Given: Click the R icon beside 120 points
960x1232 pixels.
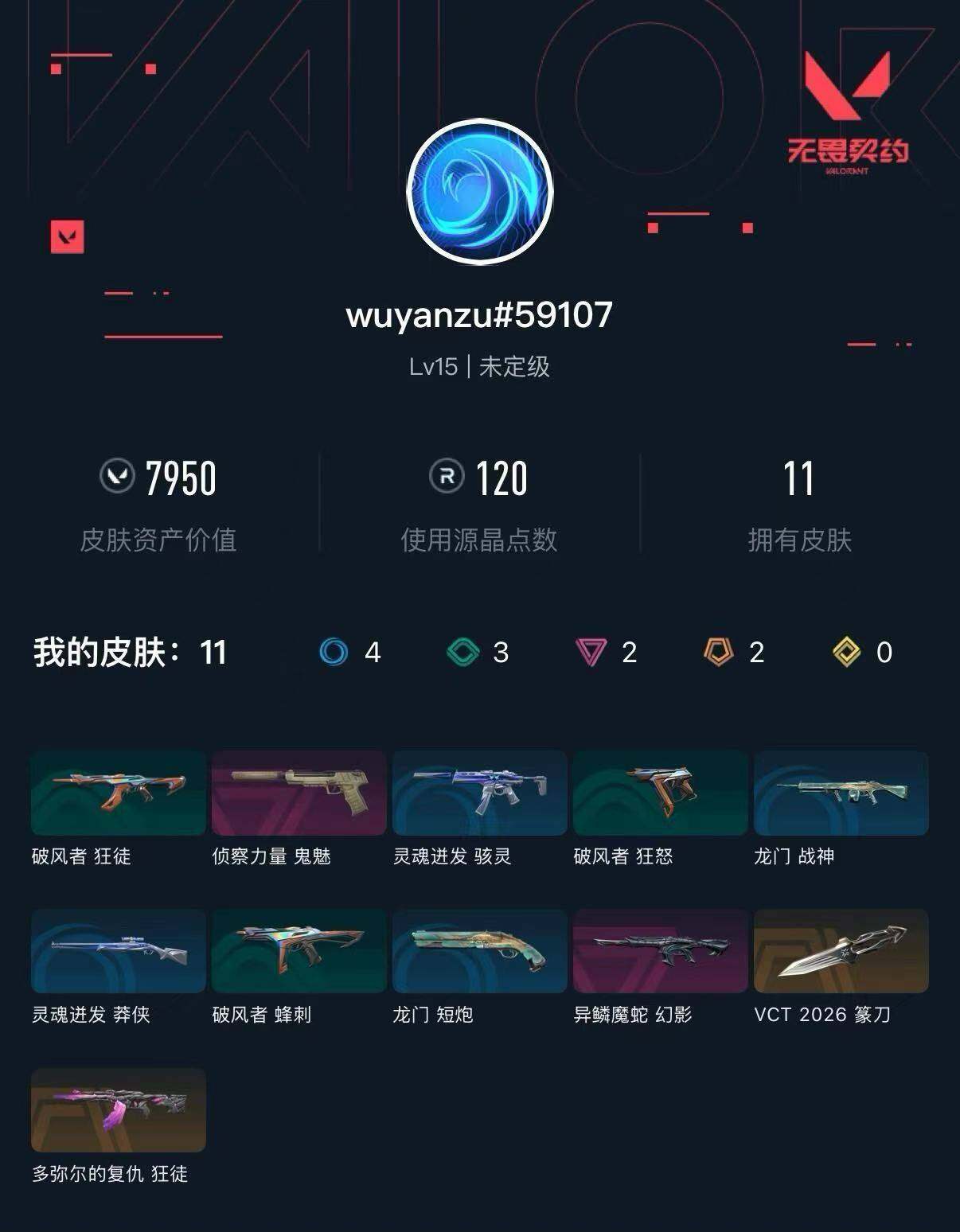Looking at the screenshot, I should [x=446, y=478].
